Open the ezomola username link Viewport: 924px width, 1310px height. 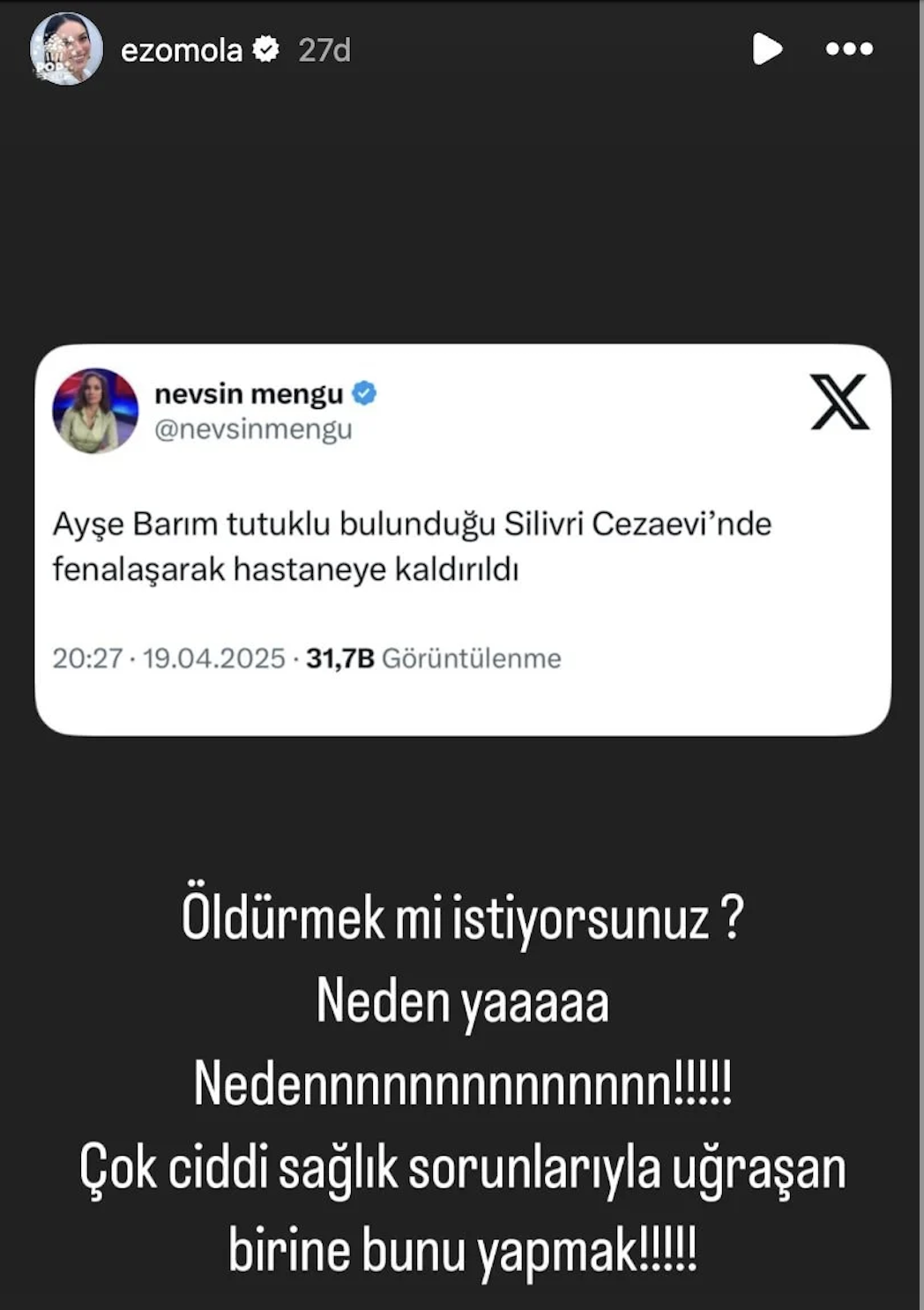click(181, 50)
